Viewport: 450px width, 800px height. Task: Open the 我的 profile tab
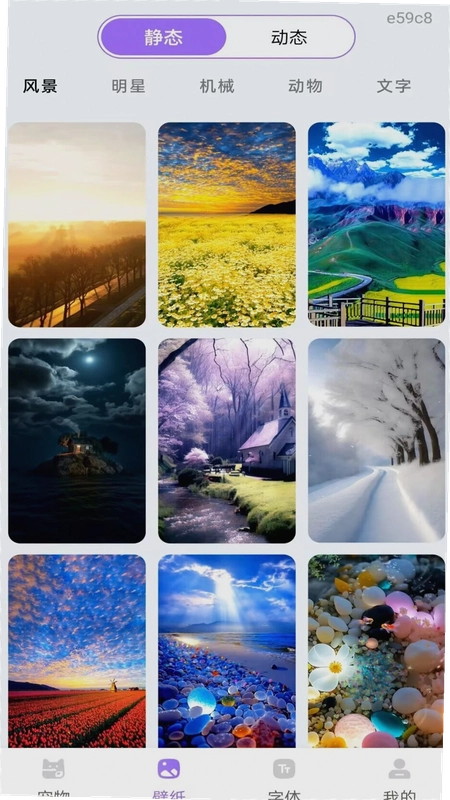tap(399, 778)
